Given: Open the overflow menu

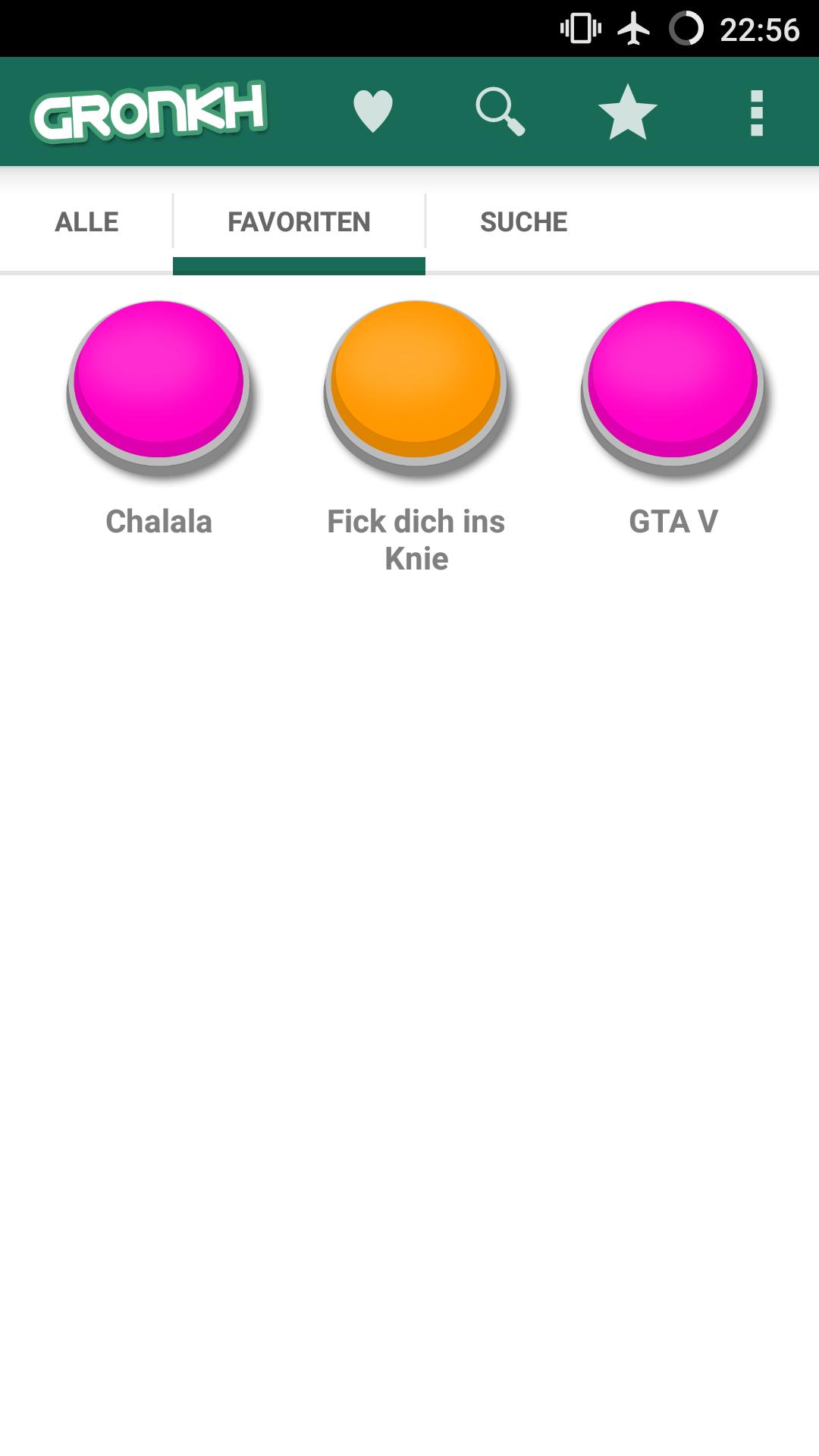Looking at the screenshot, I should click(x=756, y=112).
